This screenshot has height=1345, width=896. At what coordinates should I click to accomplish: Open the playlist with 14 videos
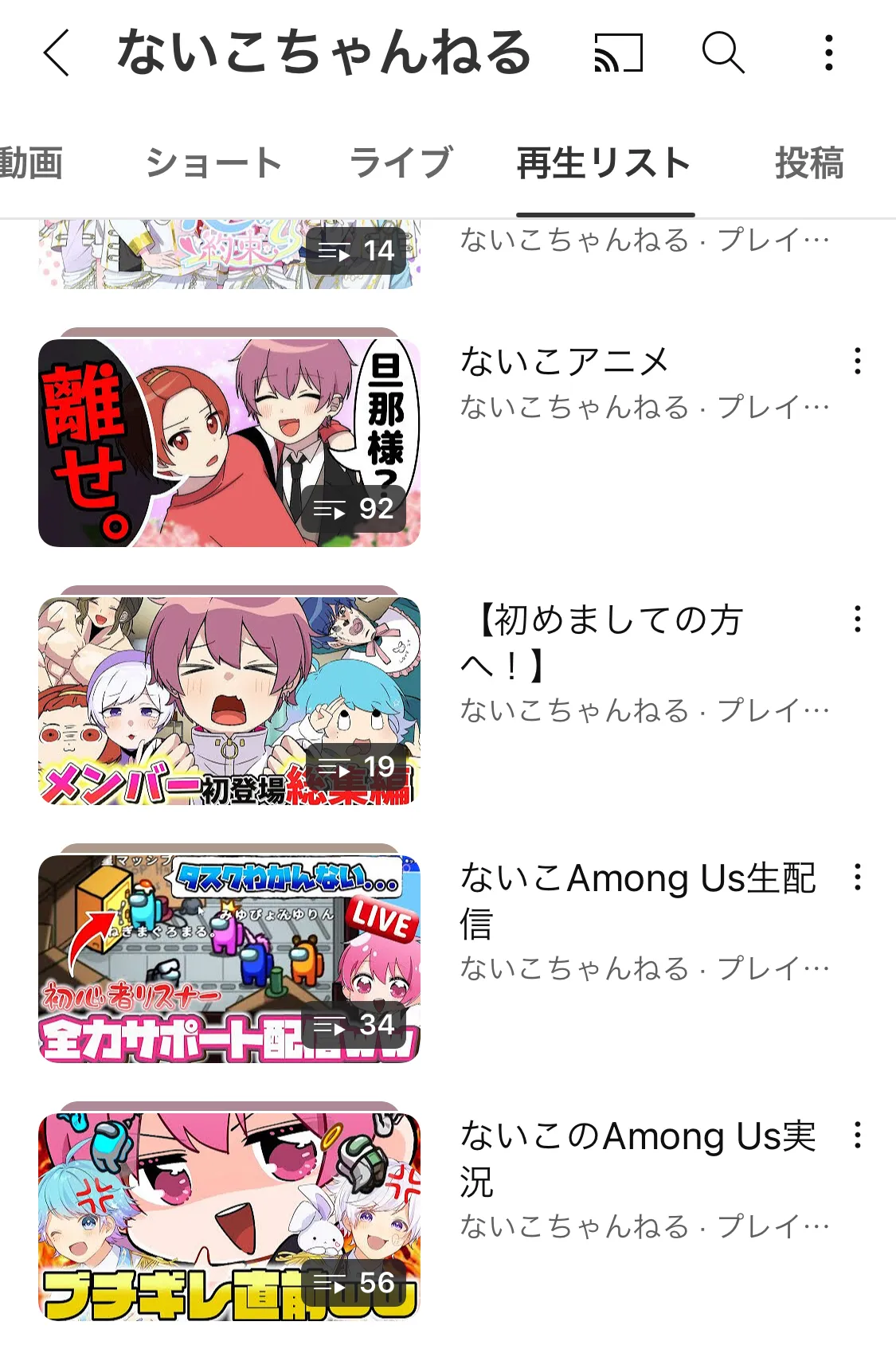tap(229, 255)
